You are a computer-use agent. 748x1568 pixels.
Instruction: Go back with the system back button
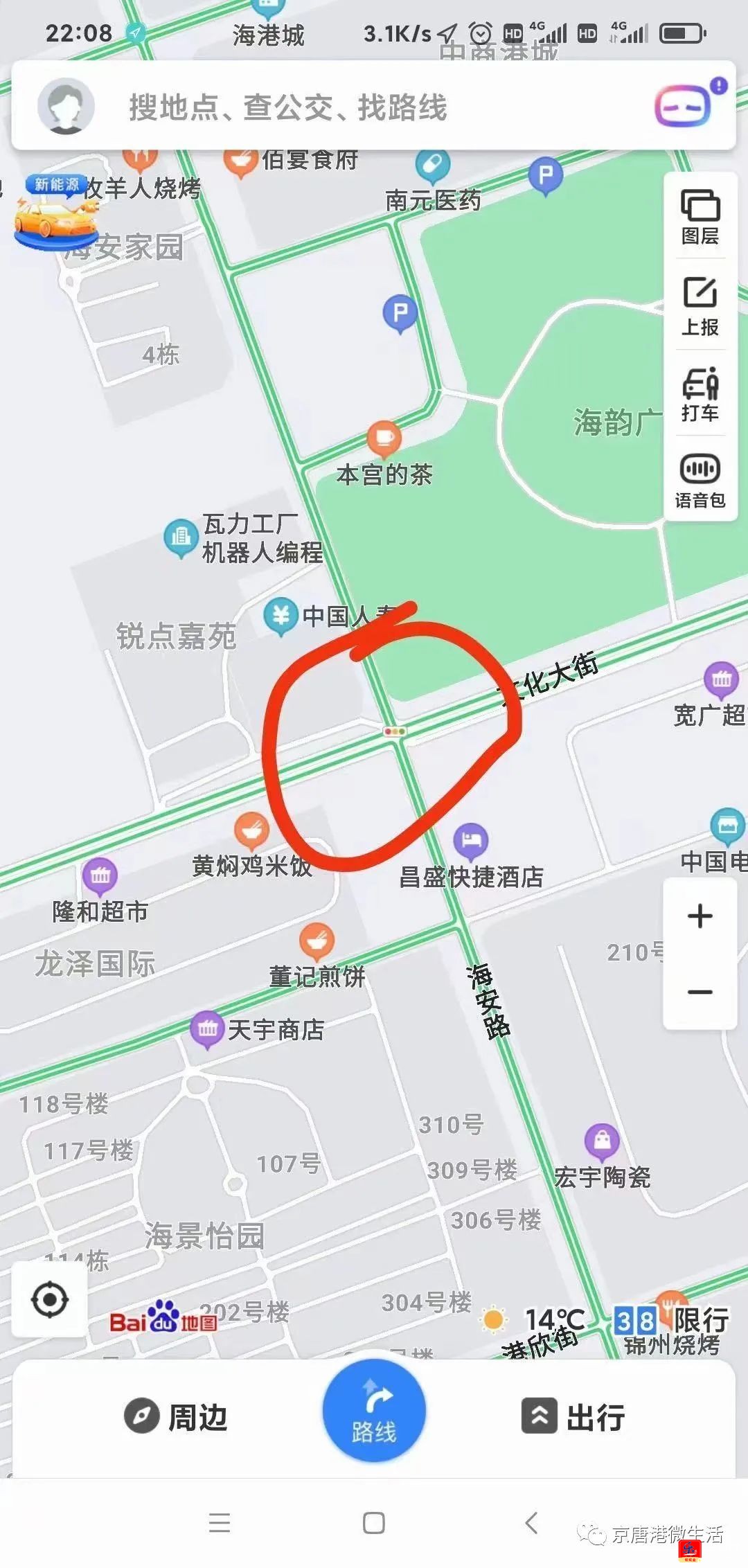[x=531, y=1523]
